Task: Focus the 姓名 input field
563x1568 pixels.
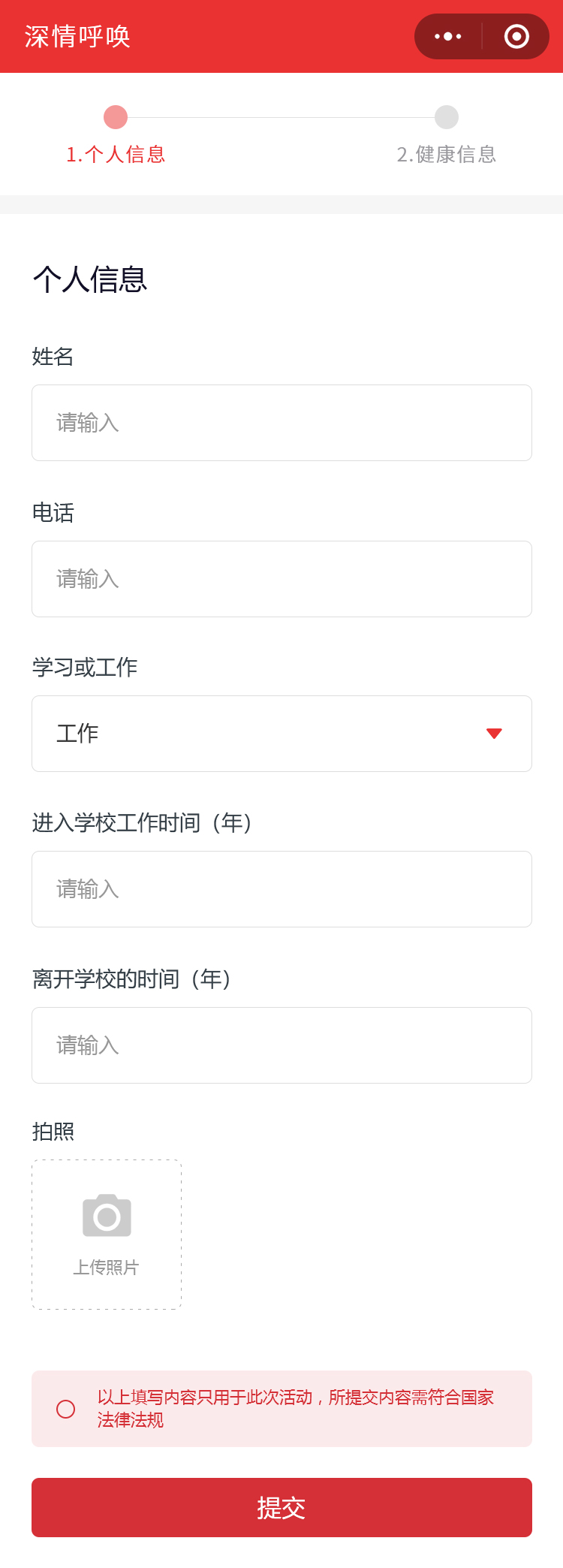Action: click(281, 423)
